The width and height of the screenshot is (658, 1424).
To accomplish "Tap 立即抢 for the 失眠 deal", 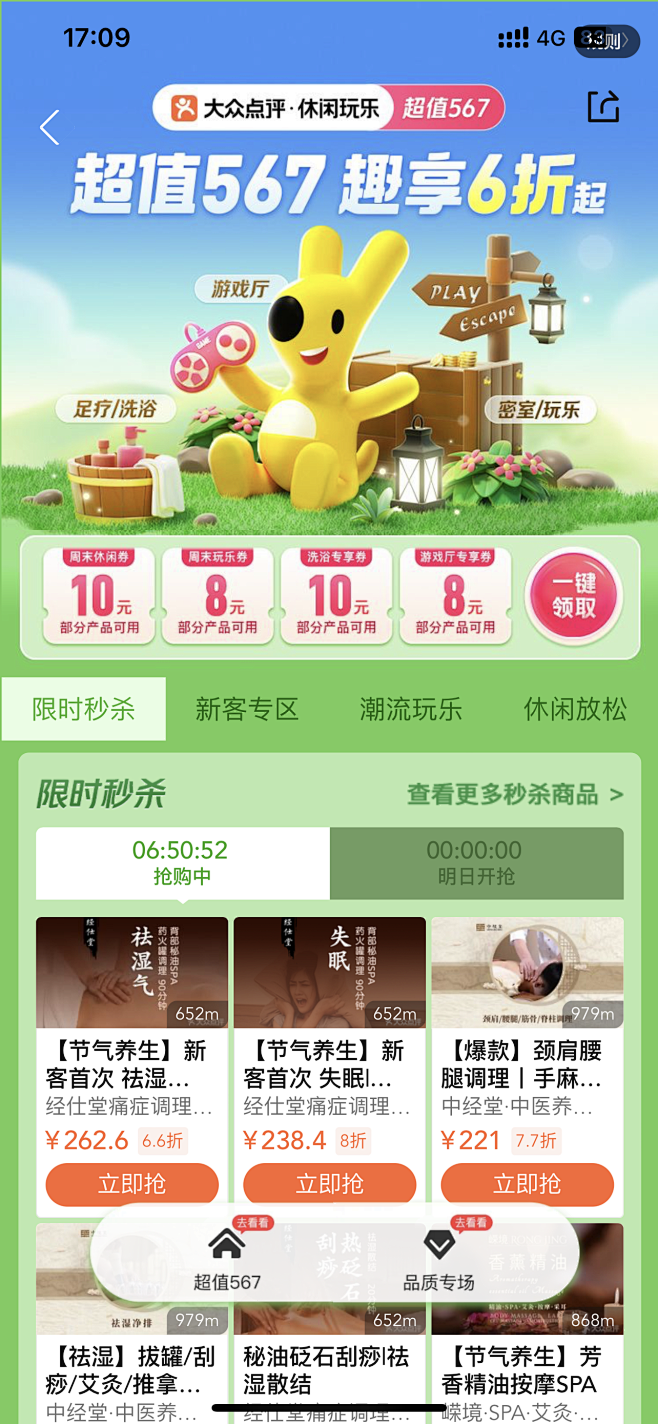I will pyautogui.click(x=329, y=1184).
